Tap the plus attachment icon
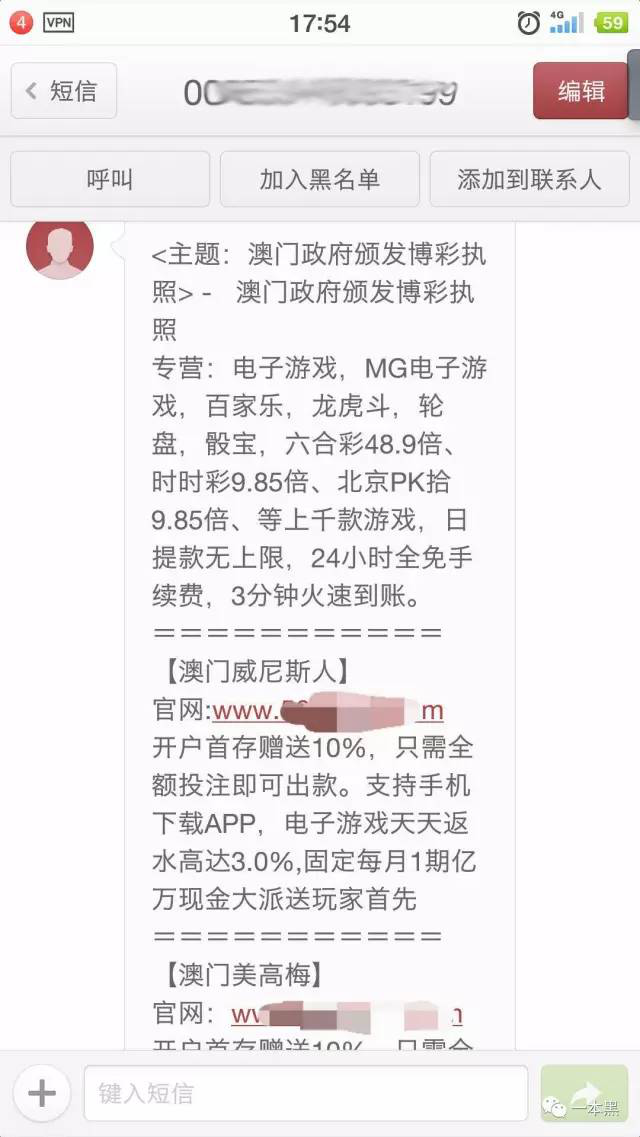Viewport: 640px width, 1137px height. tap(41, 1093)
